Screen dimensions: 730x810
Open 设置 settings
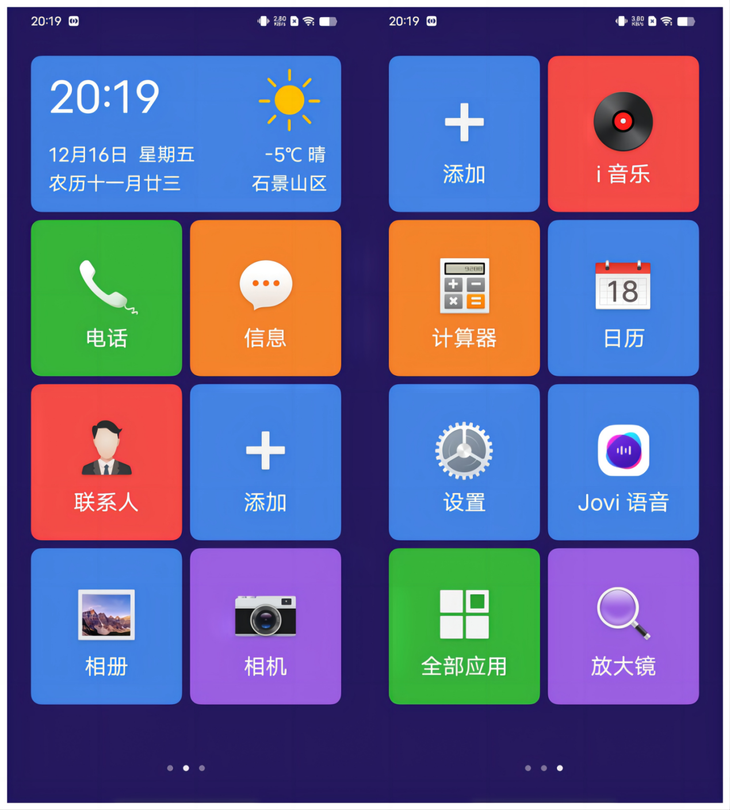464,462
